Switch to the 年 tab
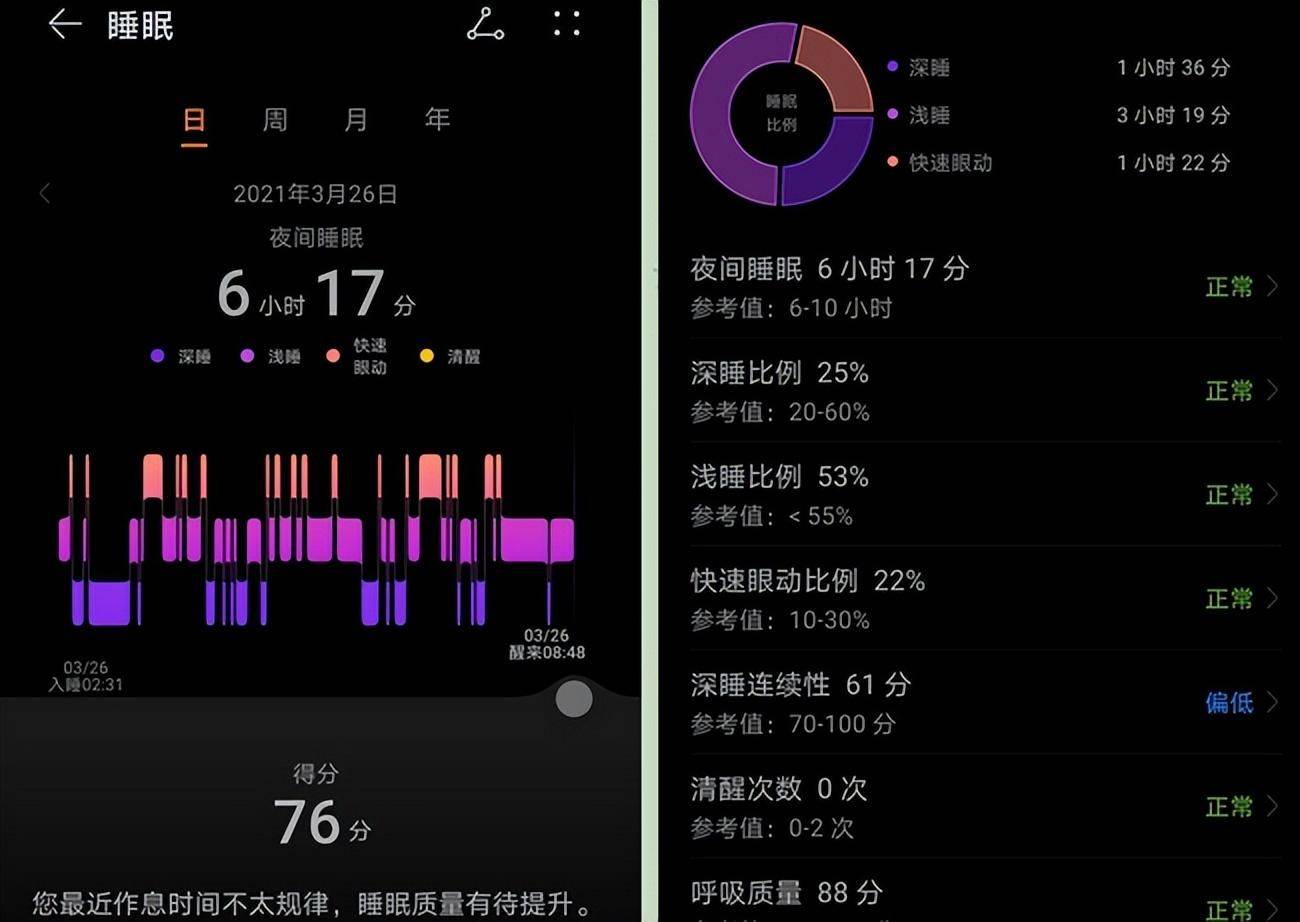The width and height of the screenshot is (1300, 922). [437, 121]
